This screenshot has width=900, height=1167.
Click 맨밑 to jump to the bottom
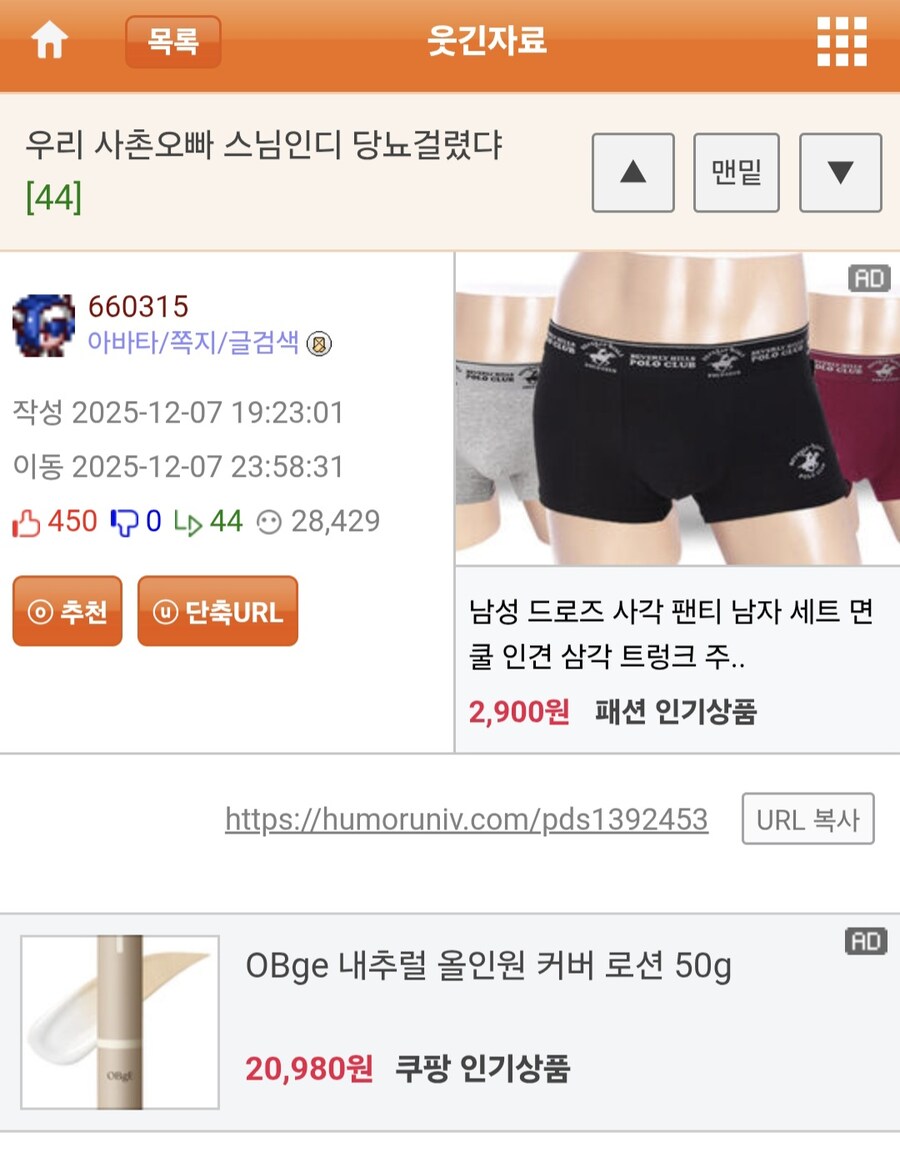(736, 171)
